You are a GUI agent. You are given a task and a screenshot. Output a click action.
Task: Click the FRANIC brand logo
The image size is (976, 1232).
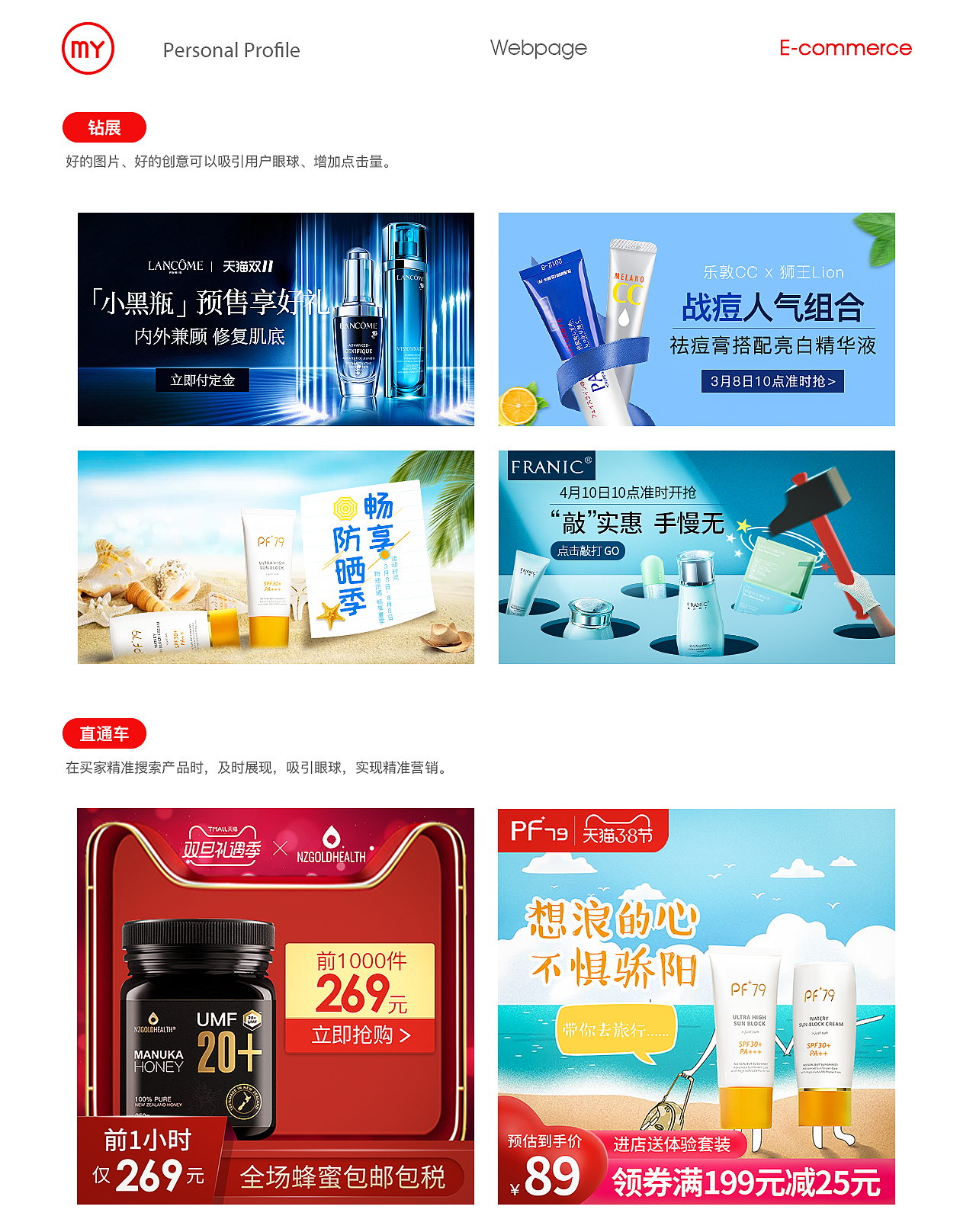point(551,464)
